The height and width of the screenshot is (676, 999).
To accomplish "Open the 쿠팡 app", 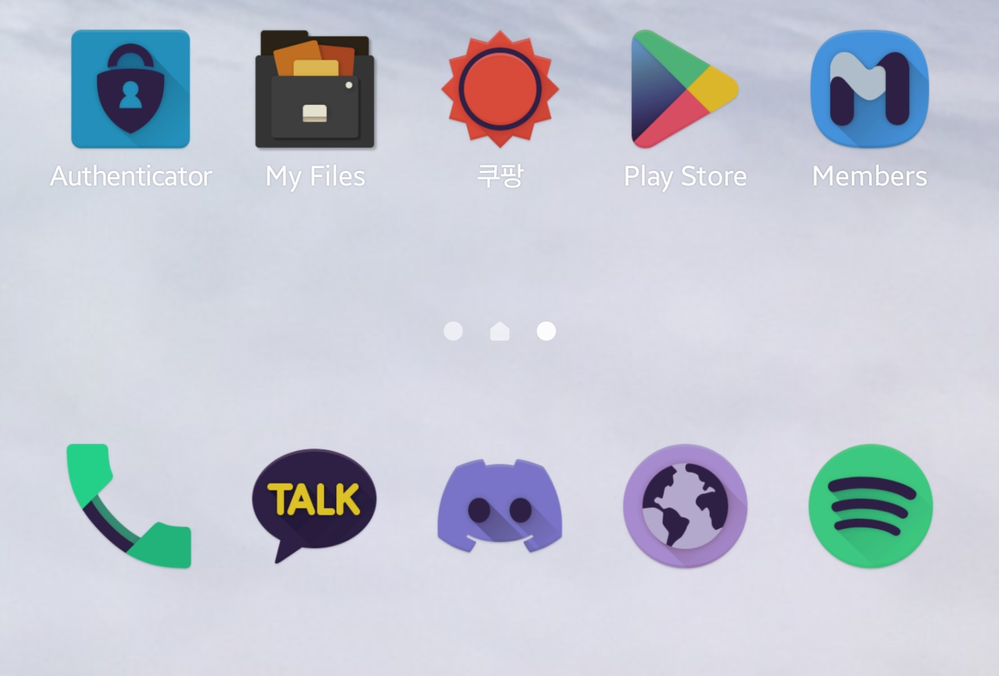I will (x=500, y=90).
